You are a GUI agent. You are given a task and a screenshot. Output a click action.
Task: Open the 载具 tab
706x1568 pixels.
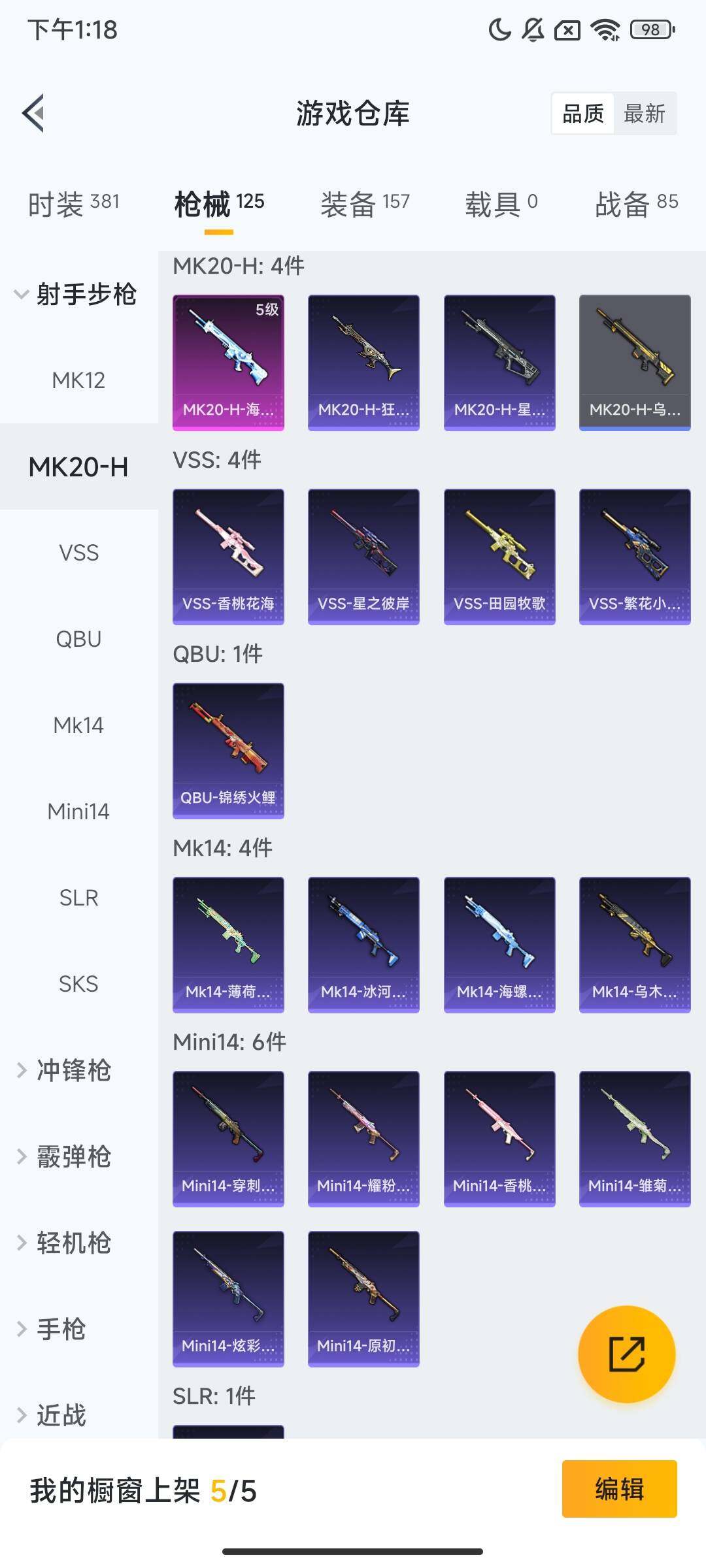pyautogui.click(x=501, y=204)
